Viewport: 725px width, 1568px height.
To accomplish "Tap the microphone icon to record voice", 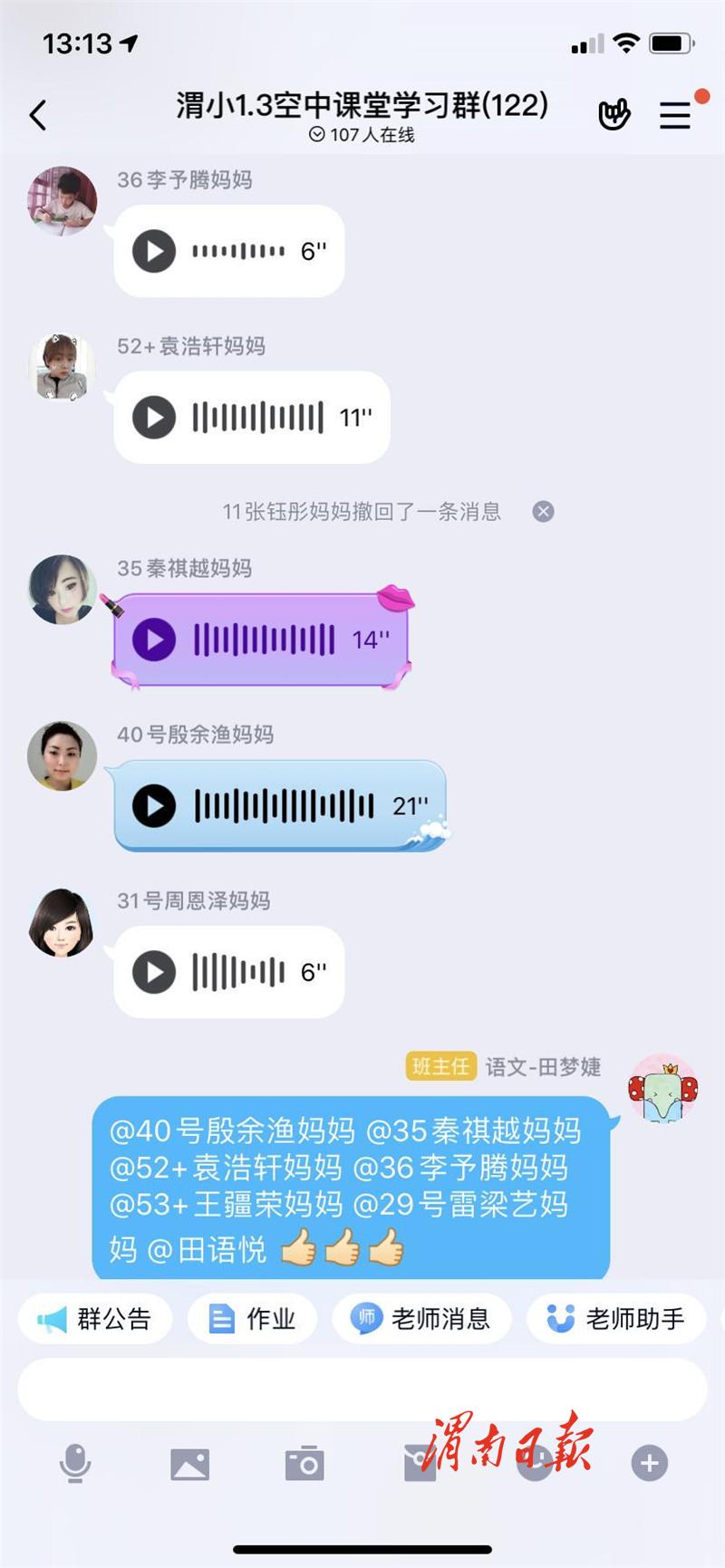I will pos(75,1463).
